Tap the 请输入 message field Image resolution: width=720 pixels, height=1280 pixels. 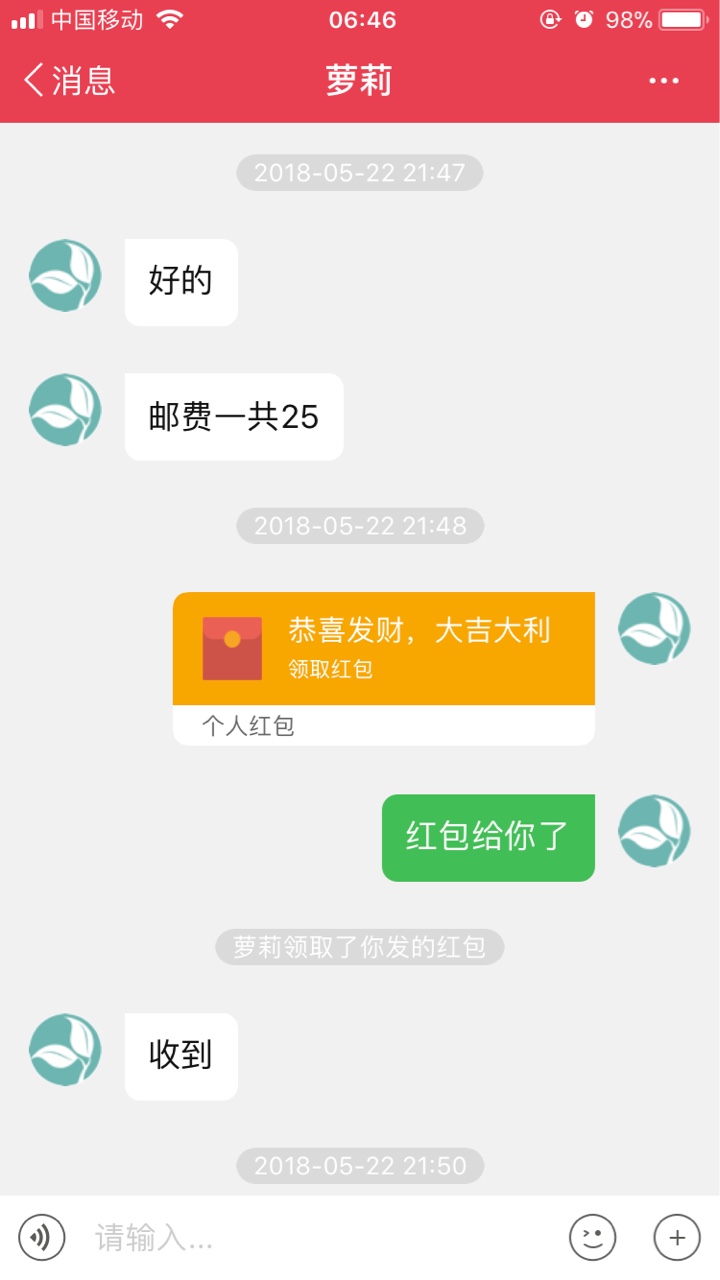tap(320, 1238)
